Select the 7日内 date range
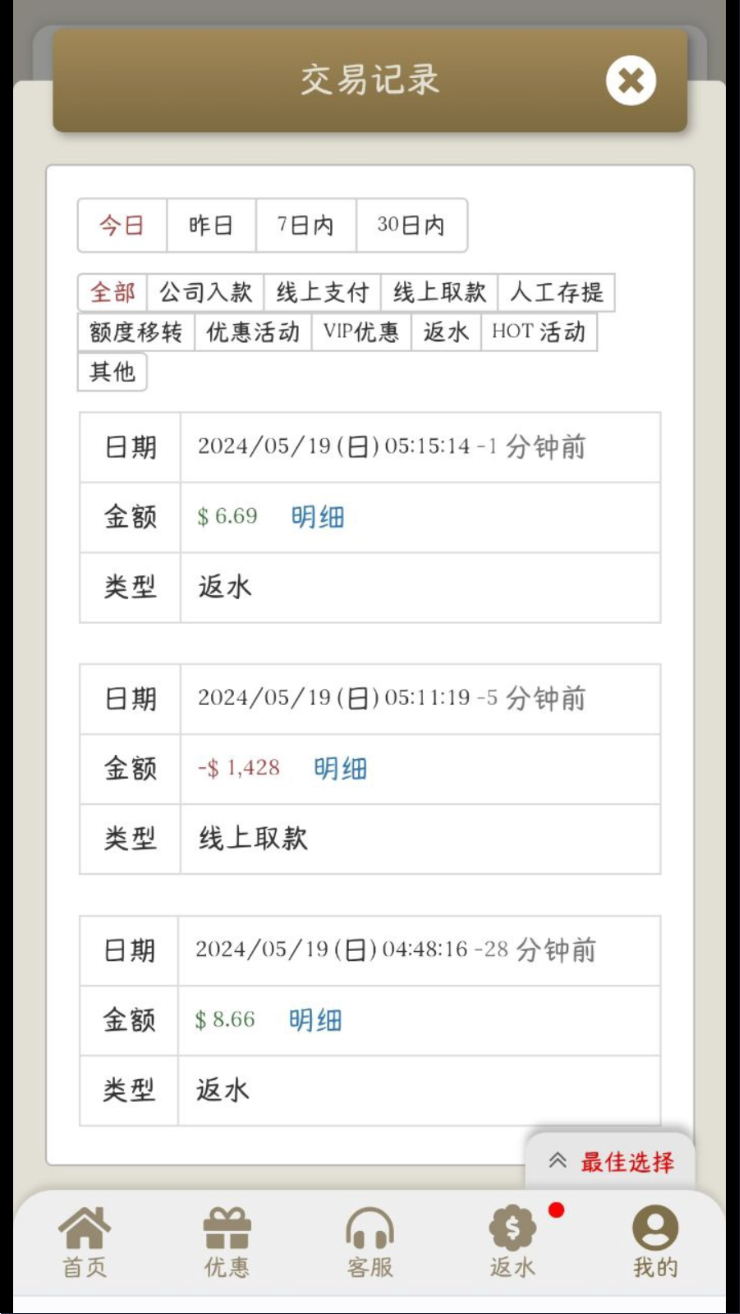Image resolution: width=740 pixels, height=1314 pixels. pyautogui.click(x=306, y=225)
